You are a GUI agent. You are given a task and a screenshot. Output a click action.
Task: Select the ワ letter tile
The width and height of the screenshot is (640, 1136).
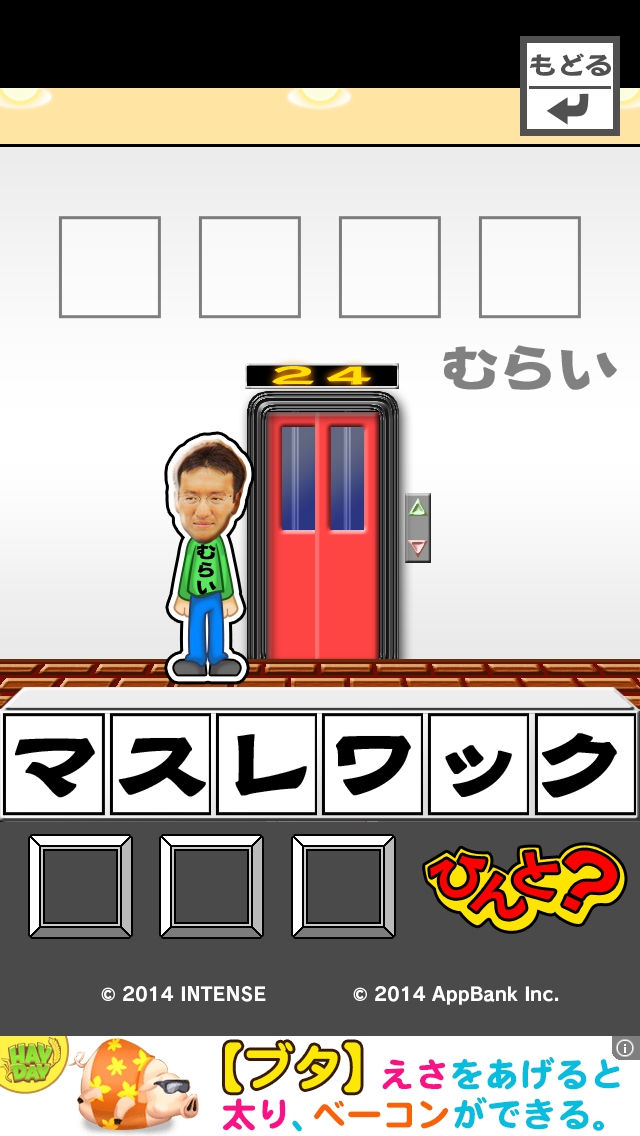(372, 764)
